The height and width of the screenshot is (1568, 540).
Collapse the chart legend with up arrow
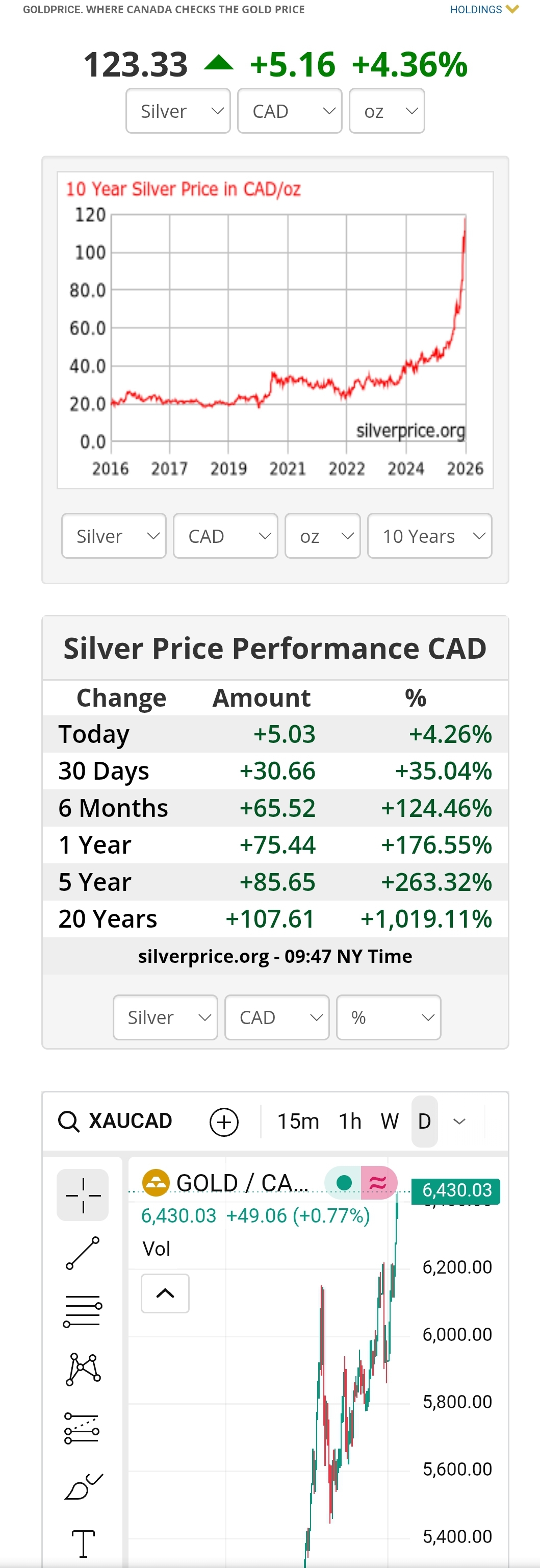[165, 1293]
